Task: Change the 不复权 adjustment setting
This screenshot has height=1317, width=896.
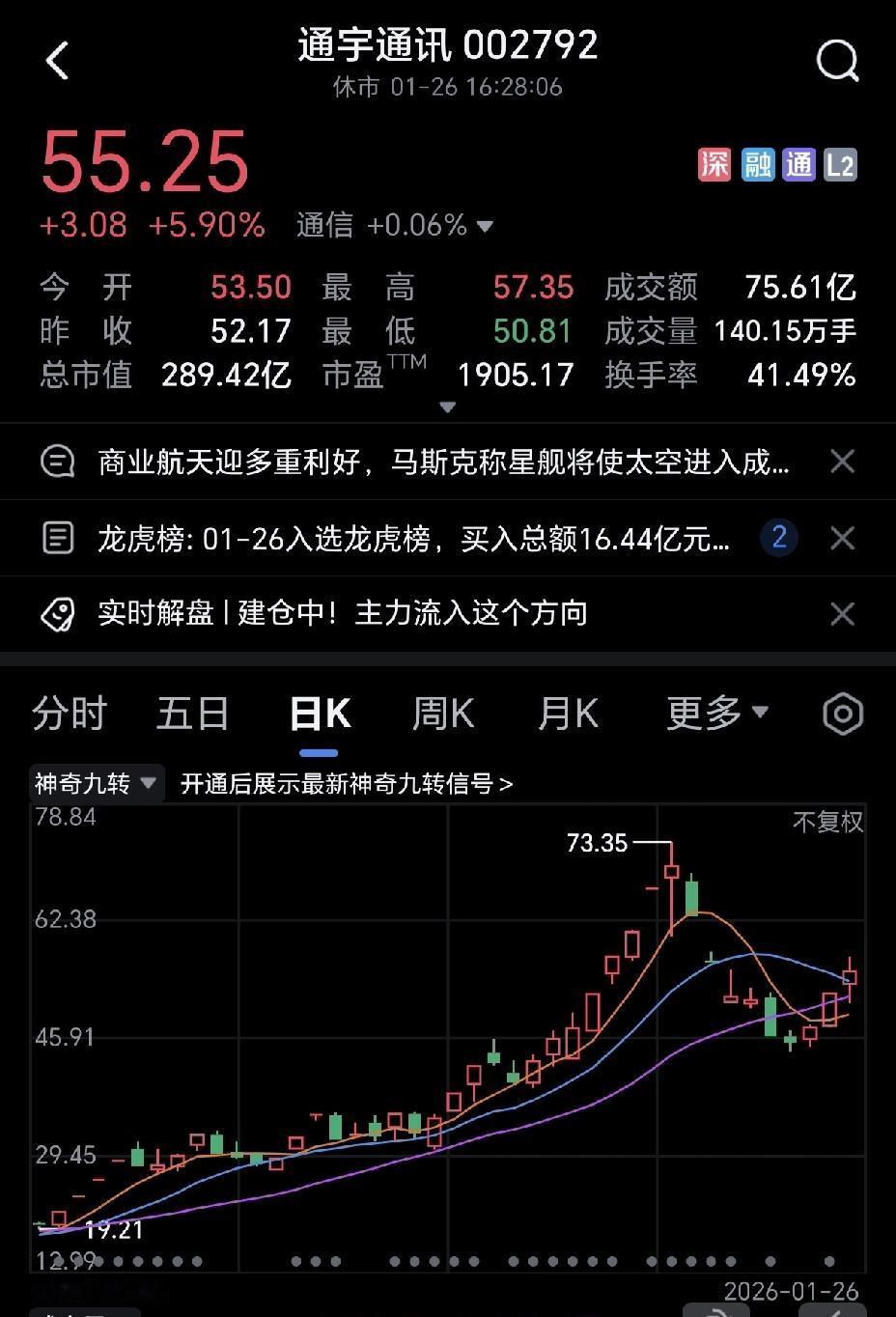Action: (827, 822)
